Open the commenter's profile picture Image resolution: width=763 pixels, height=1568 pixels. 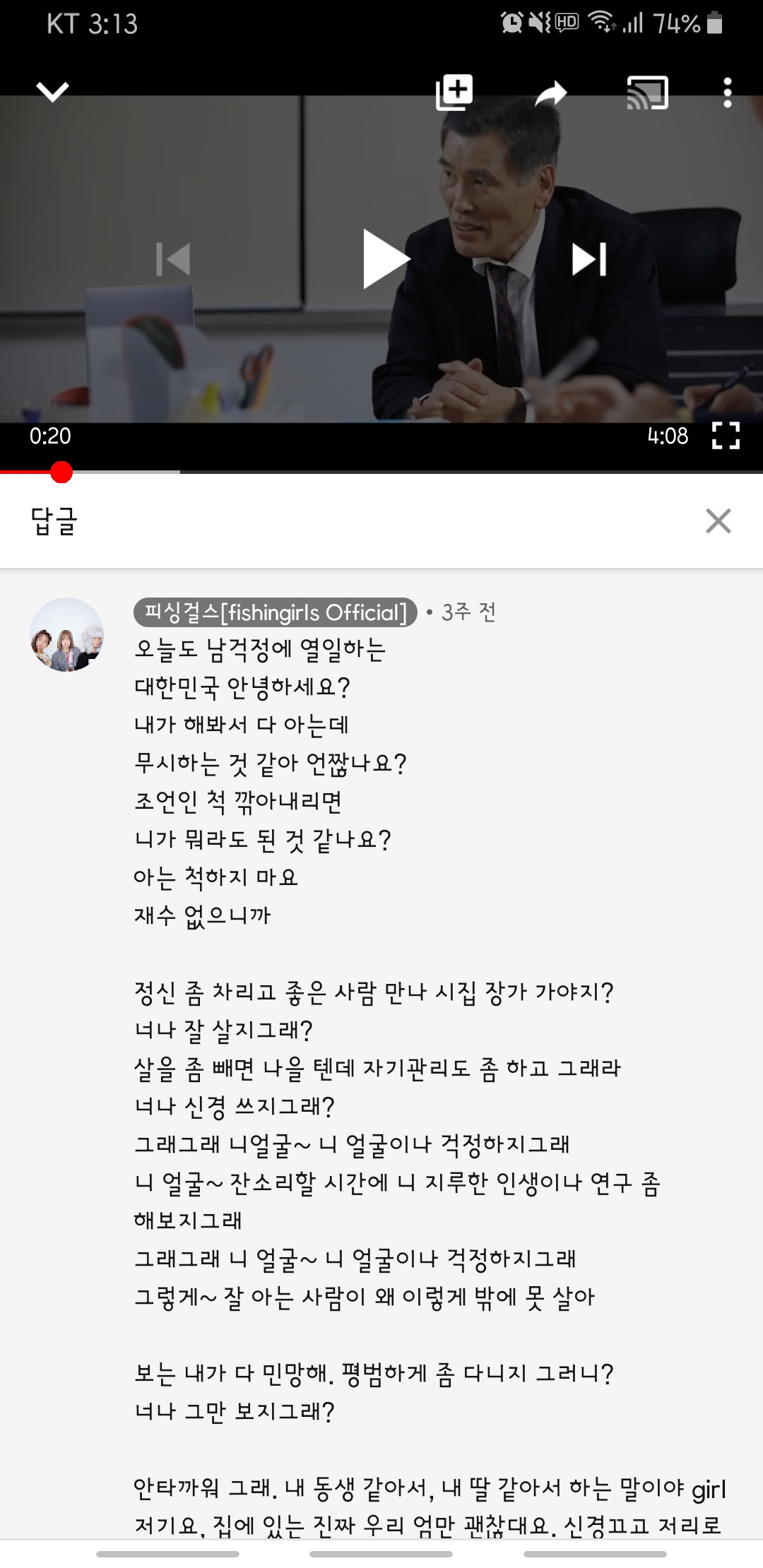tap(67, 634)
